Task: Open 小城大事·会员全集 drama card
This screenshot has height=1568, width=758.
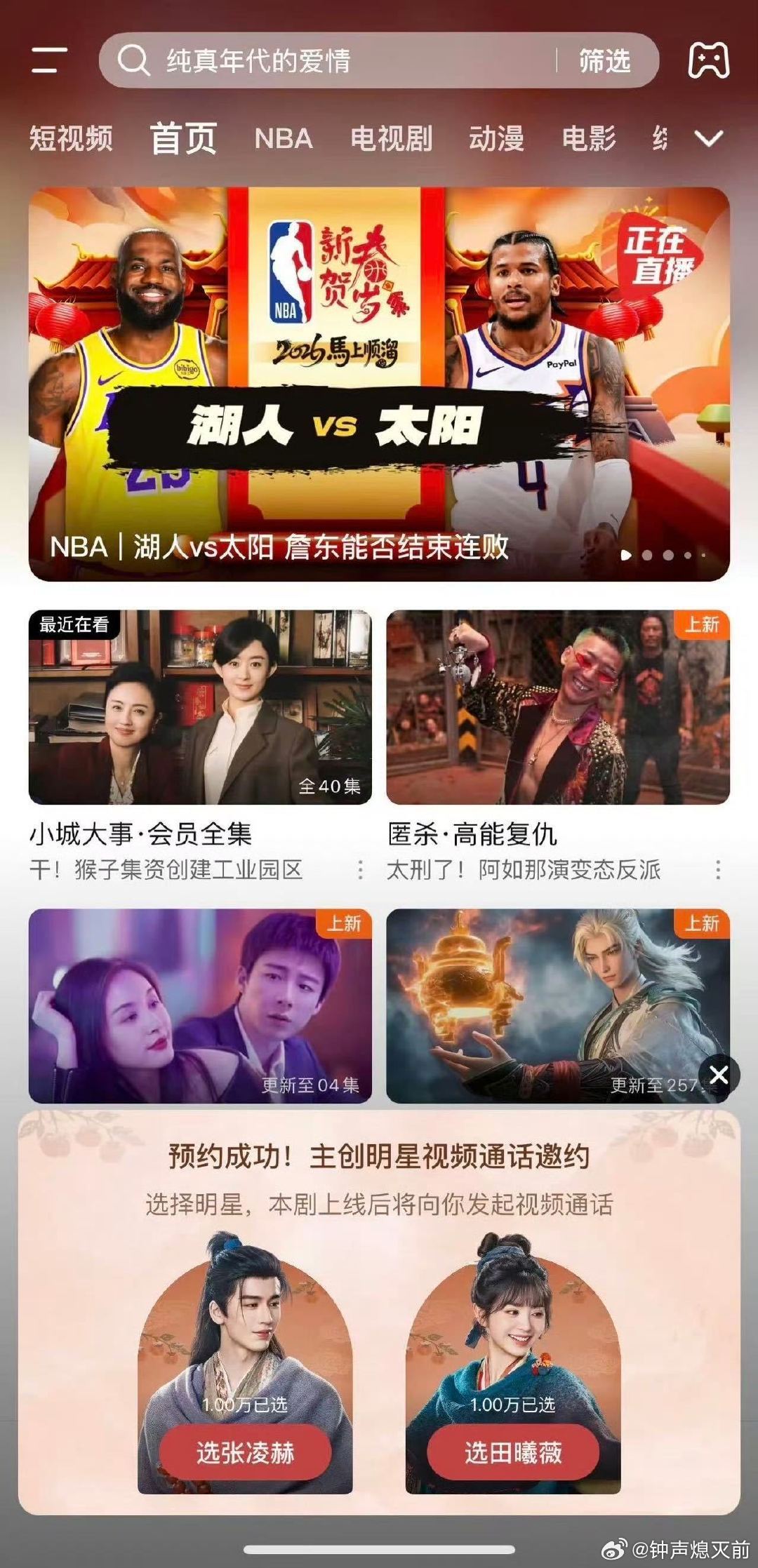Action: pos(200,707)
